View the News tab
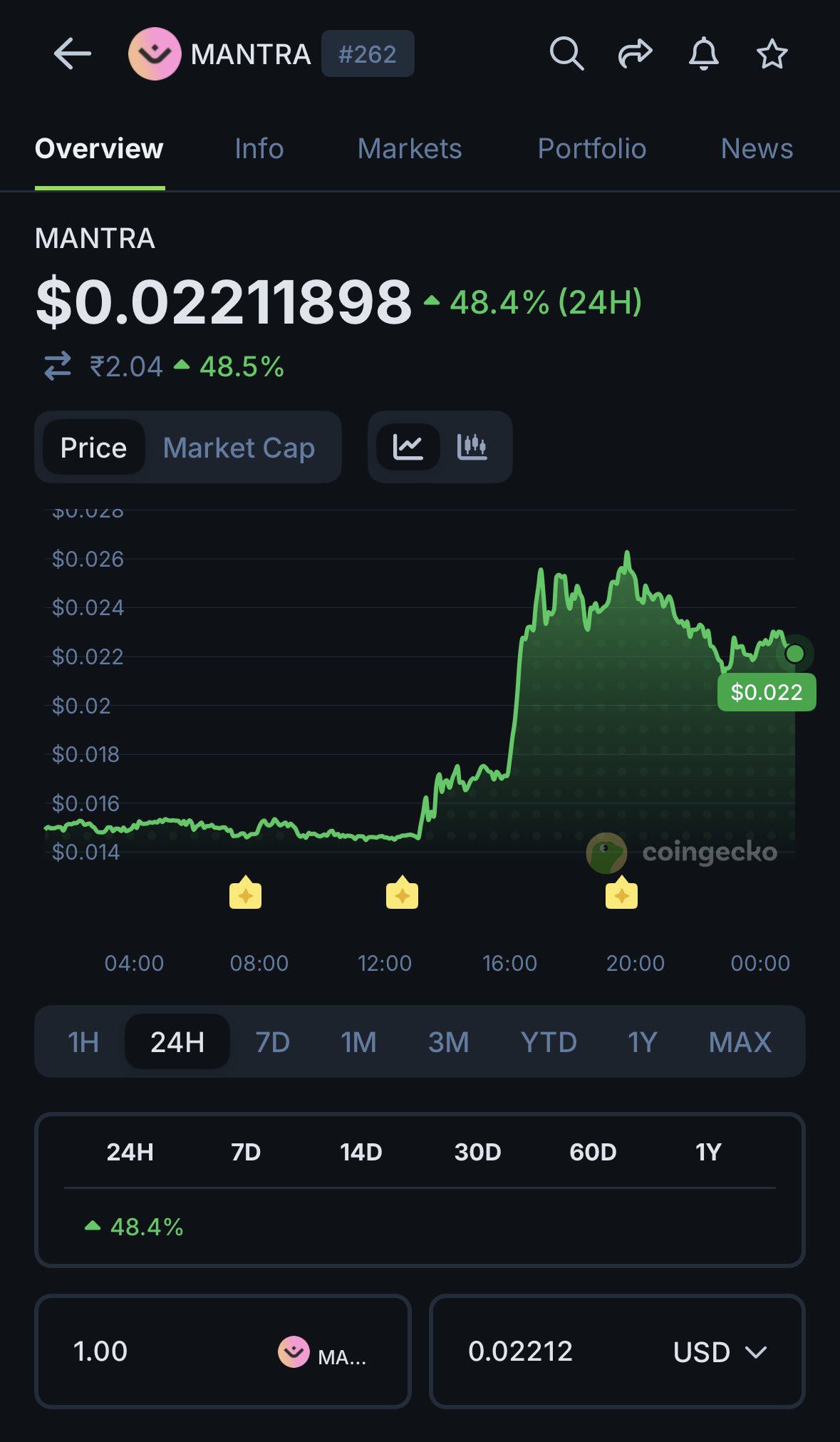840x1442 pixels. [x=757, y=149]
